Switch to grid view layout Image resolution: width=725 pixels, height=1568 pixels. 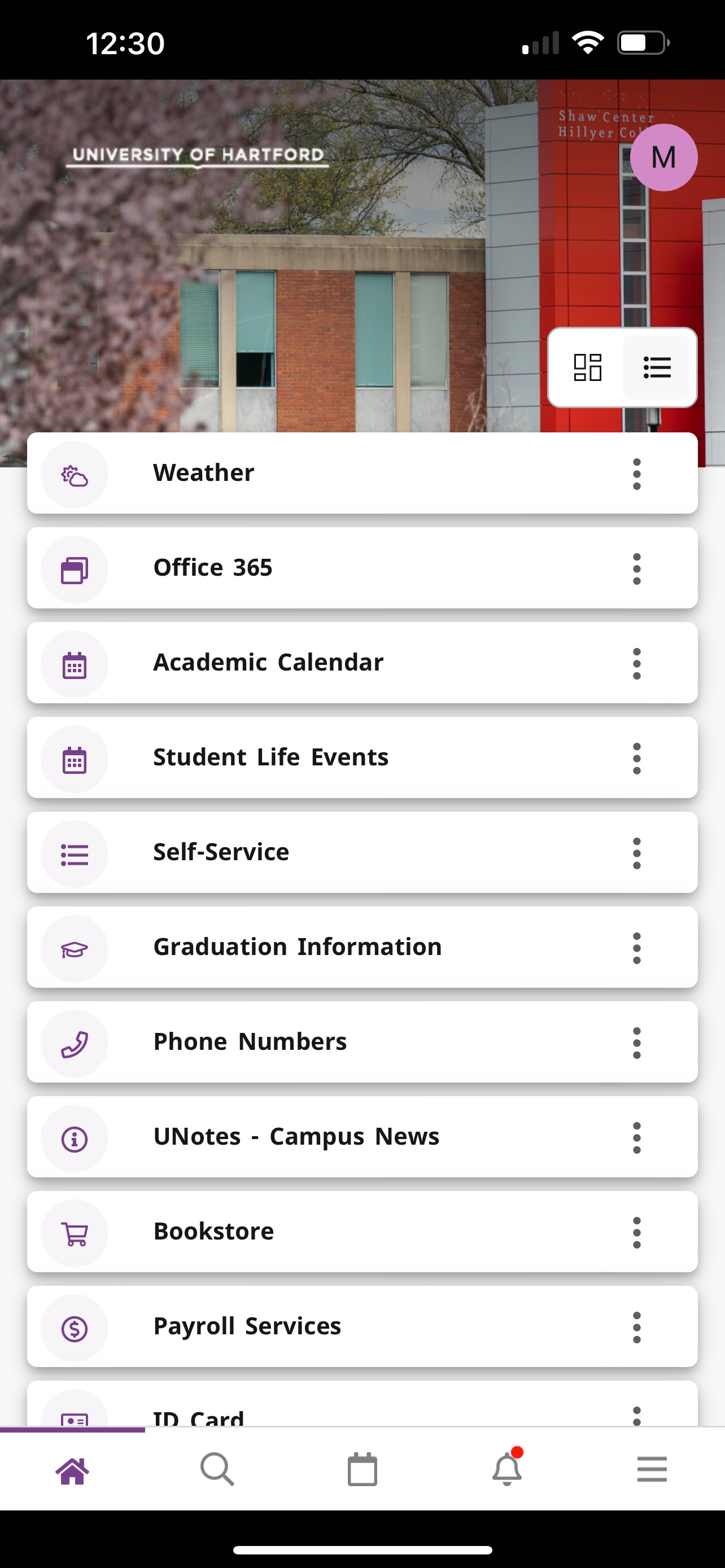(x=587, y=367)
